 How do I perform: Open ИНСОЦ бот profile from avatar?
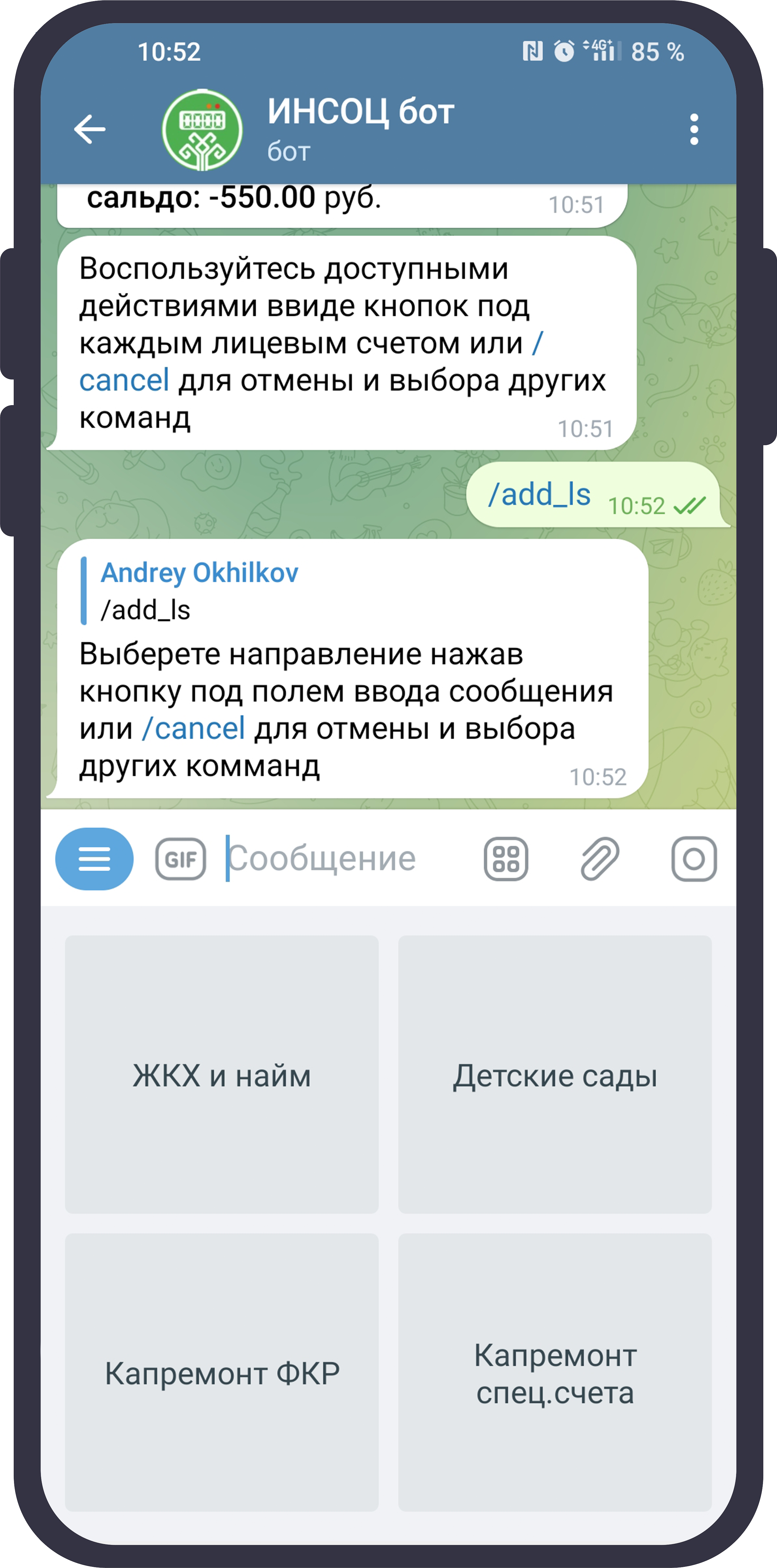pos(202,130)
